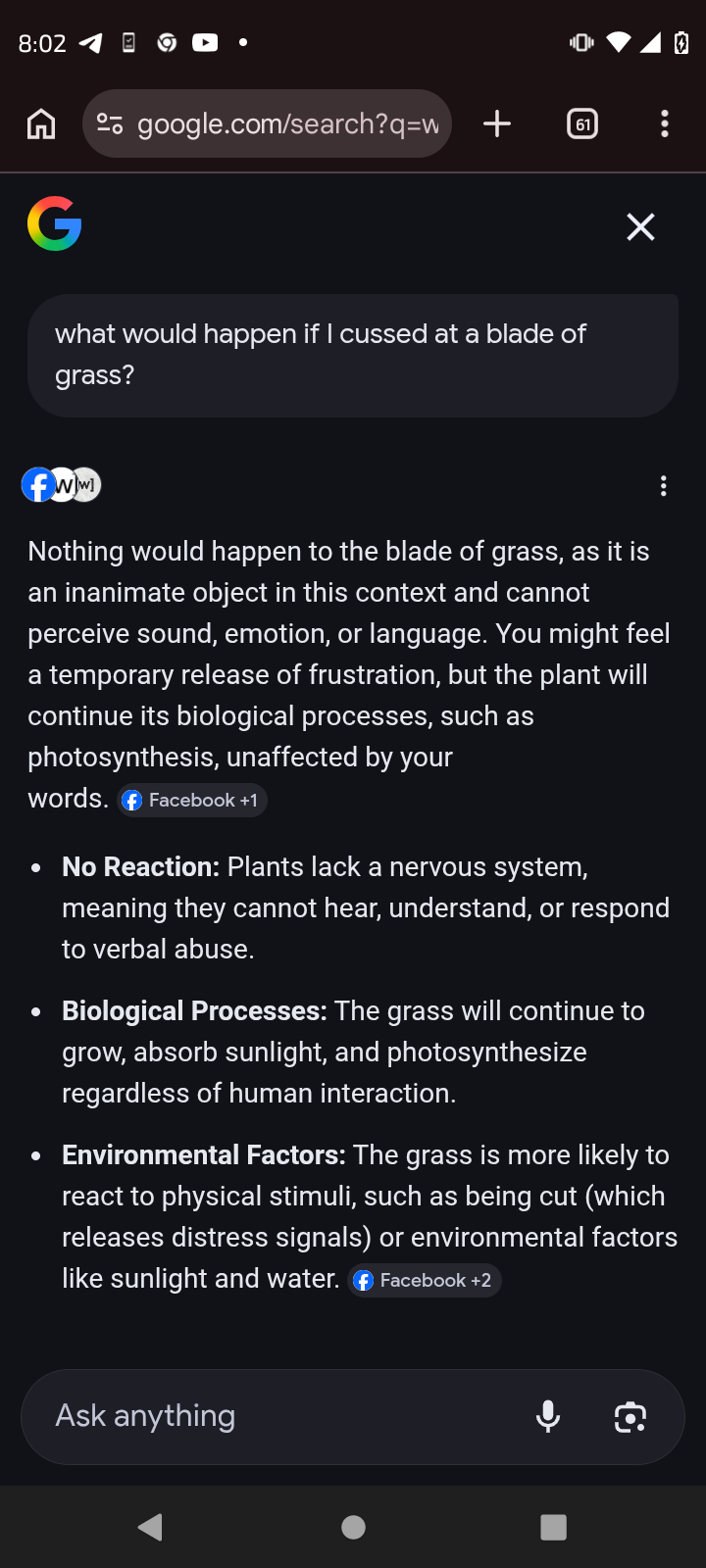Screen dimensions: 706x1568
Task: Activate voice search with the microphone icon
Action: [x=547, y=1416]
